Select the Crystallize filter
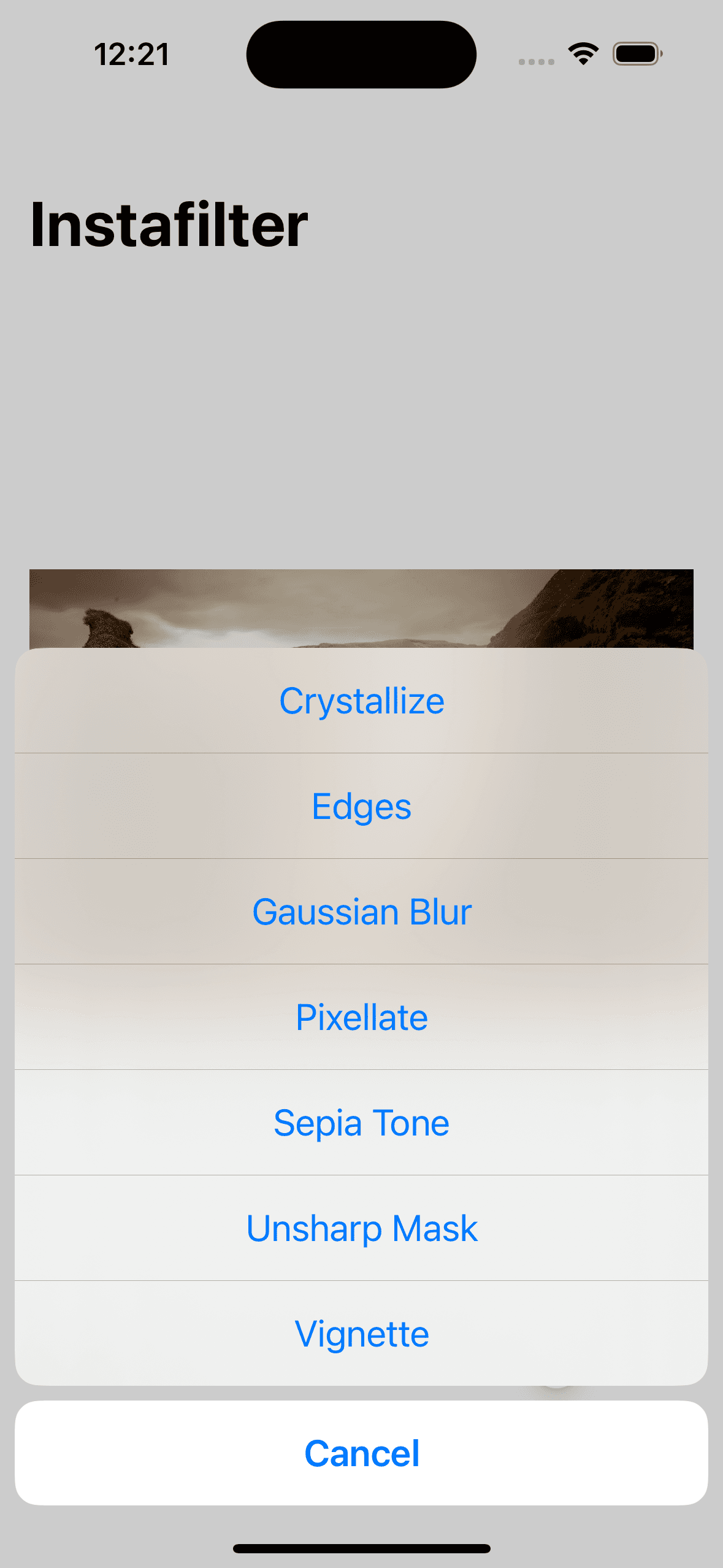This screenshot has height=1568, width=723. 361,701
